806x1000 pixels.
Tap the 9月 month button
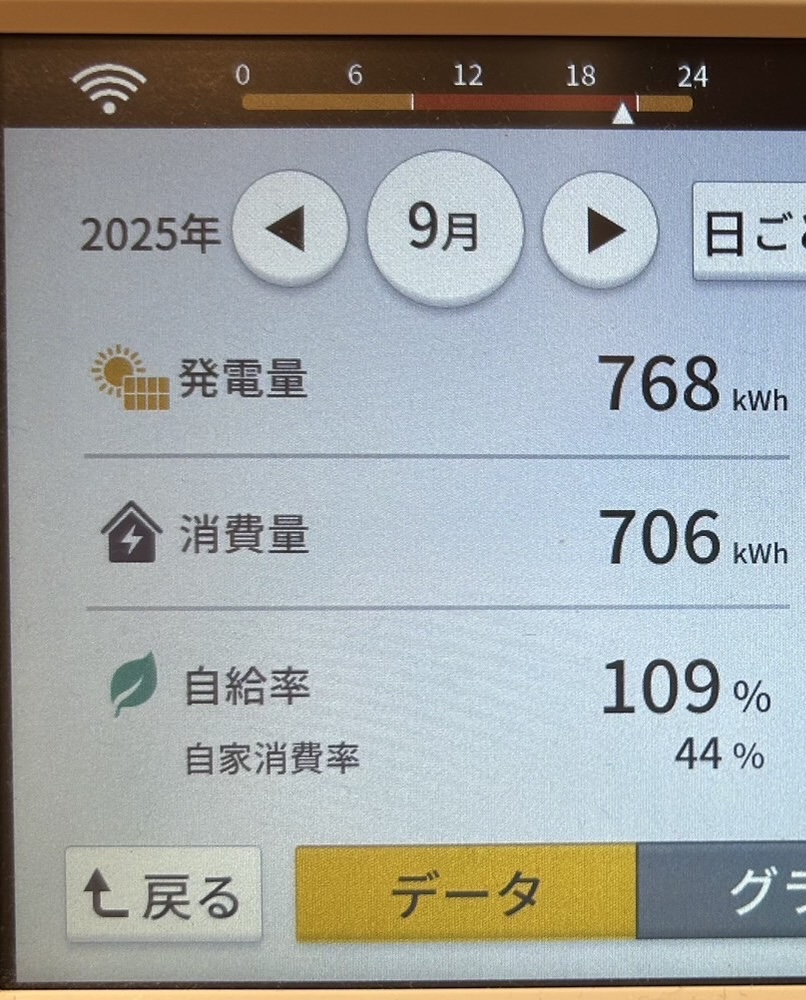pyautogui.click(x=445, y=228)
